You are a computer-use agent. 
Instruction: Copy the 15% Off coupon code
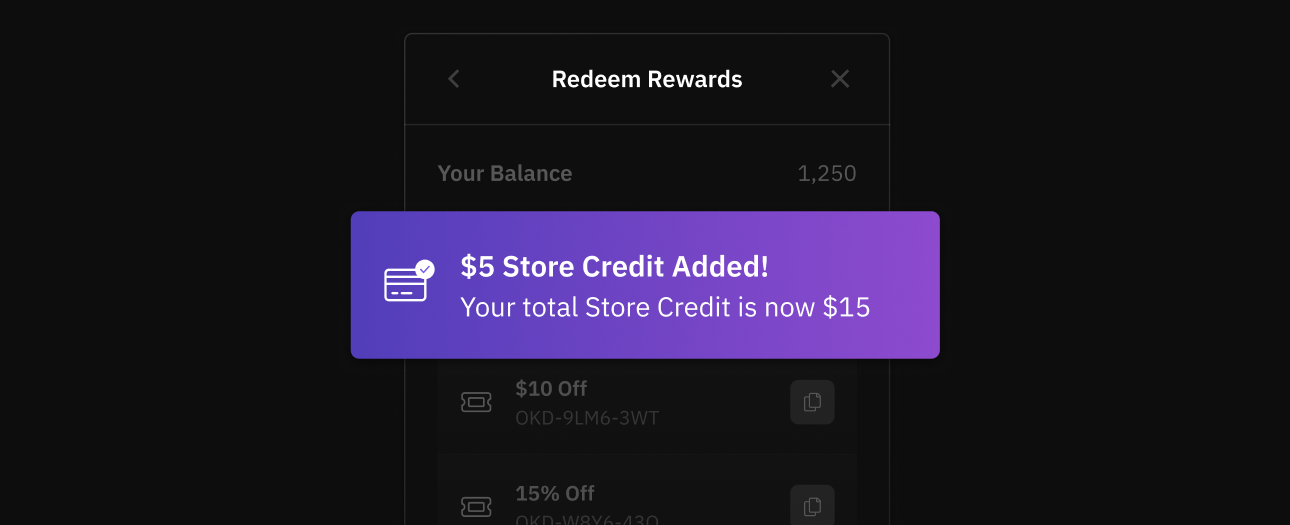(x=812, y=505)
